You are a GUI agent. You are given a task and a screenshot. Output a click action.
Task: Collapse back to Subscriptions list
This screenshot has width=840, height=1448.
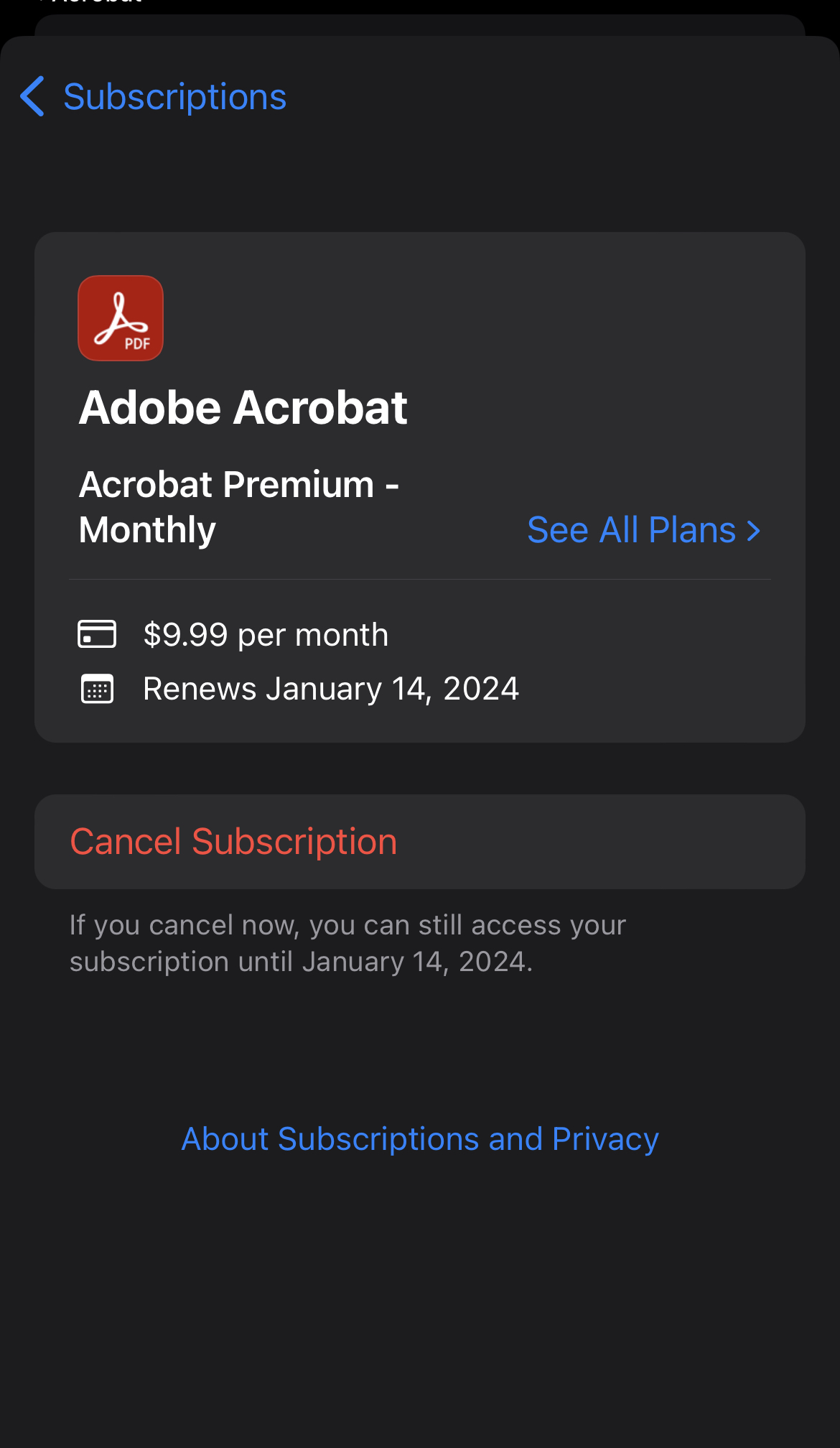(x=151, y=96)
